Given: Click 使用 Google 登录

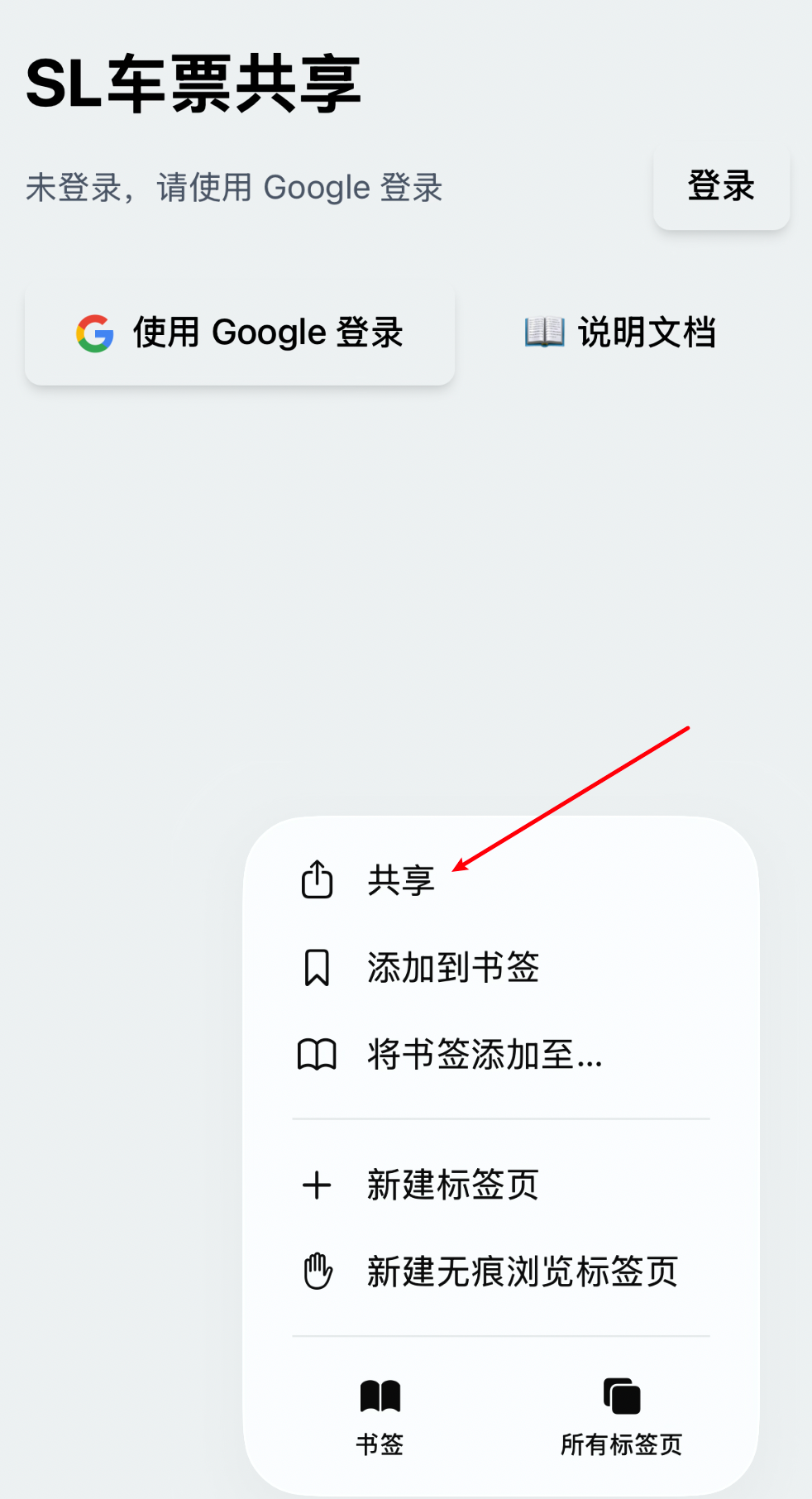Looking at the screenshot, I should pyautogui.click(x=240, y=332).
